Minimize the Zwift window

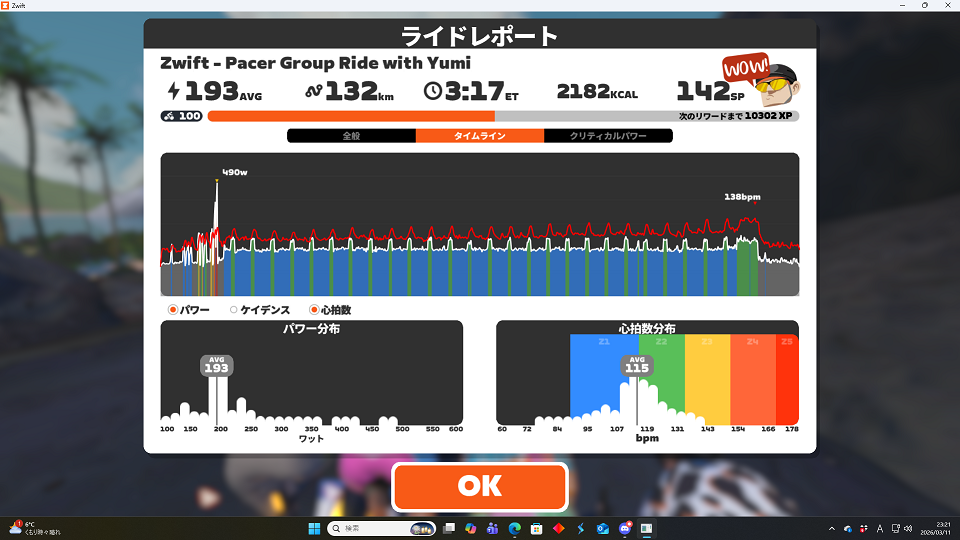coord(898,5)
